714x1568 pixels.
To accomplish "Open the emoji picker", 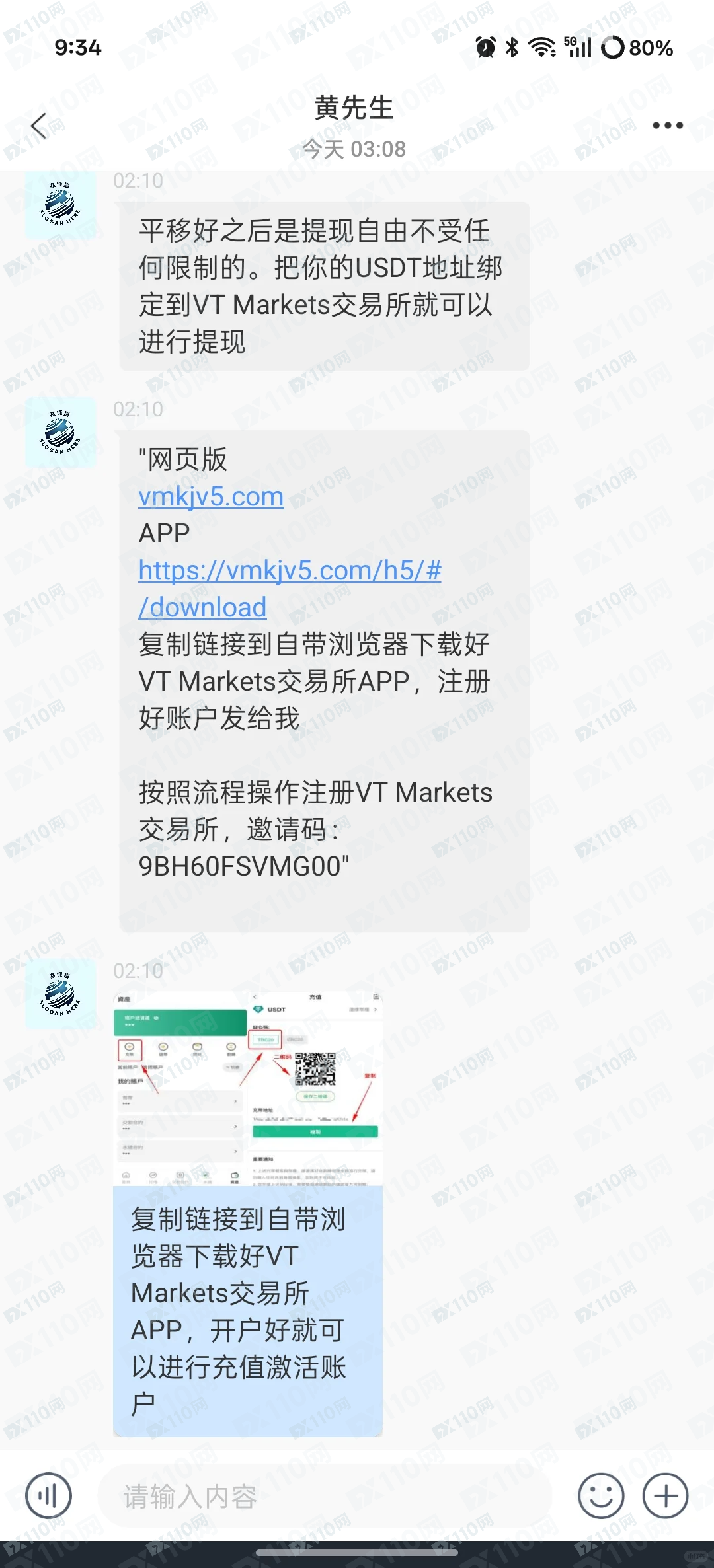I will coord(600,1496).
